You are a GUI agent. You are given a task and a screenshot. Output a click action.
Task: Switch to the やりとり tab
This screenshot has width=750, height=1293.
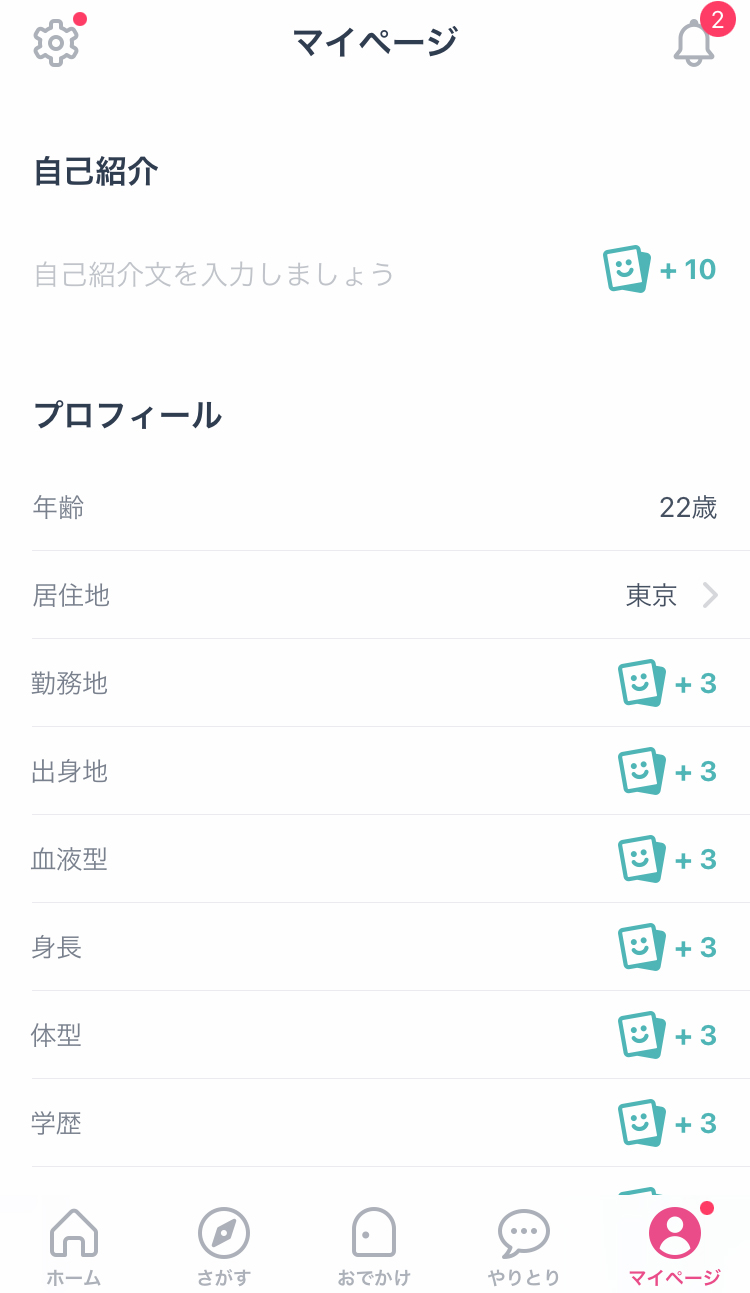pos(524,1246)
